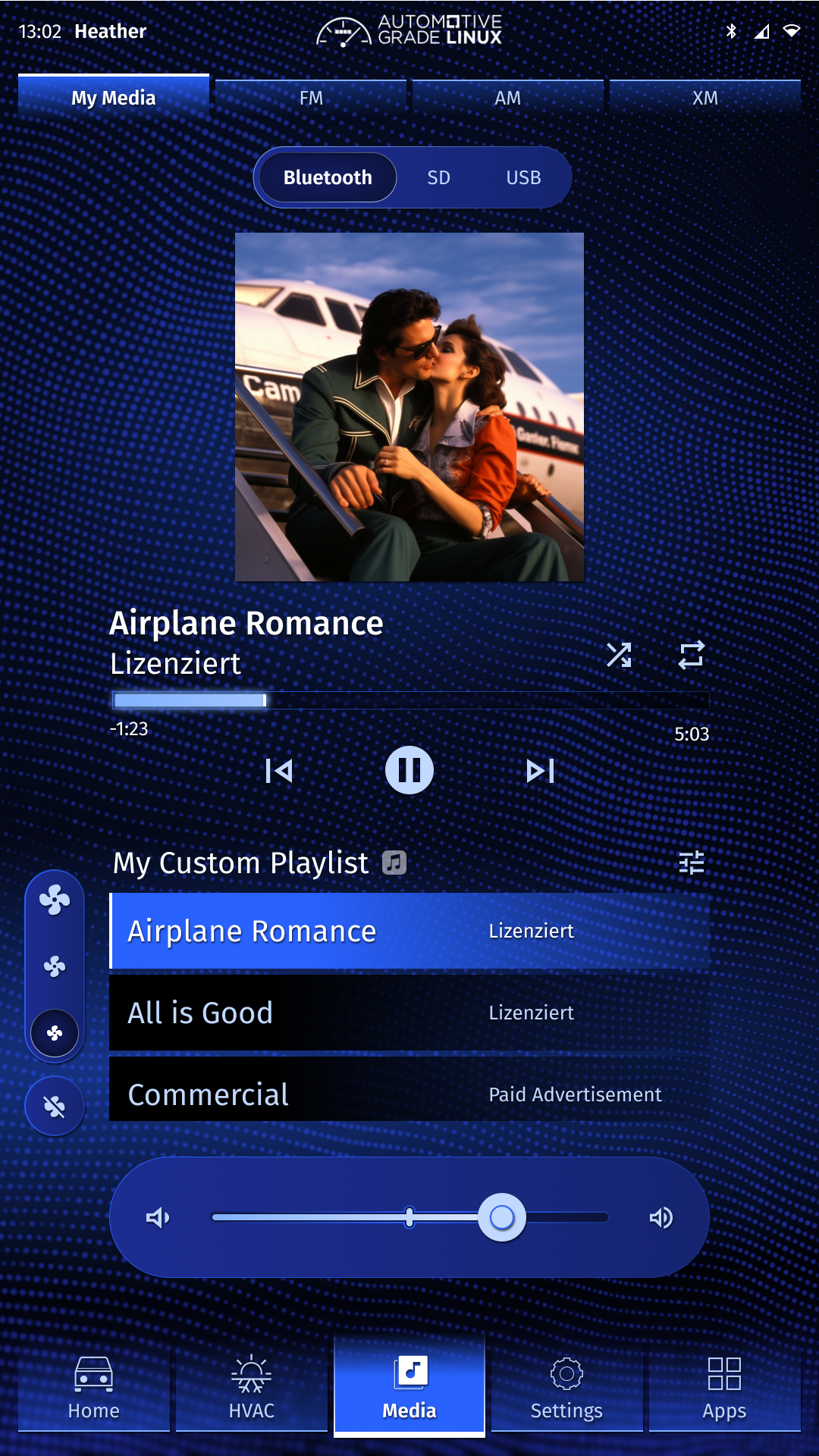Switch to the FM tab
This screenshot has height=1456, width=819.
(x=311, y=98)
